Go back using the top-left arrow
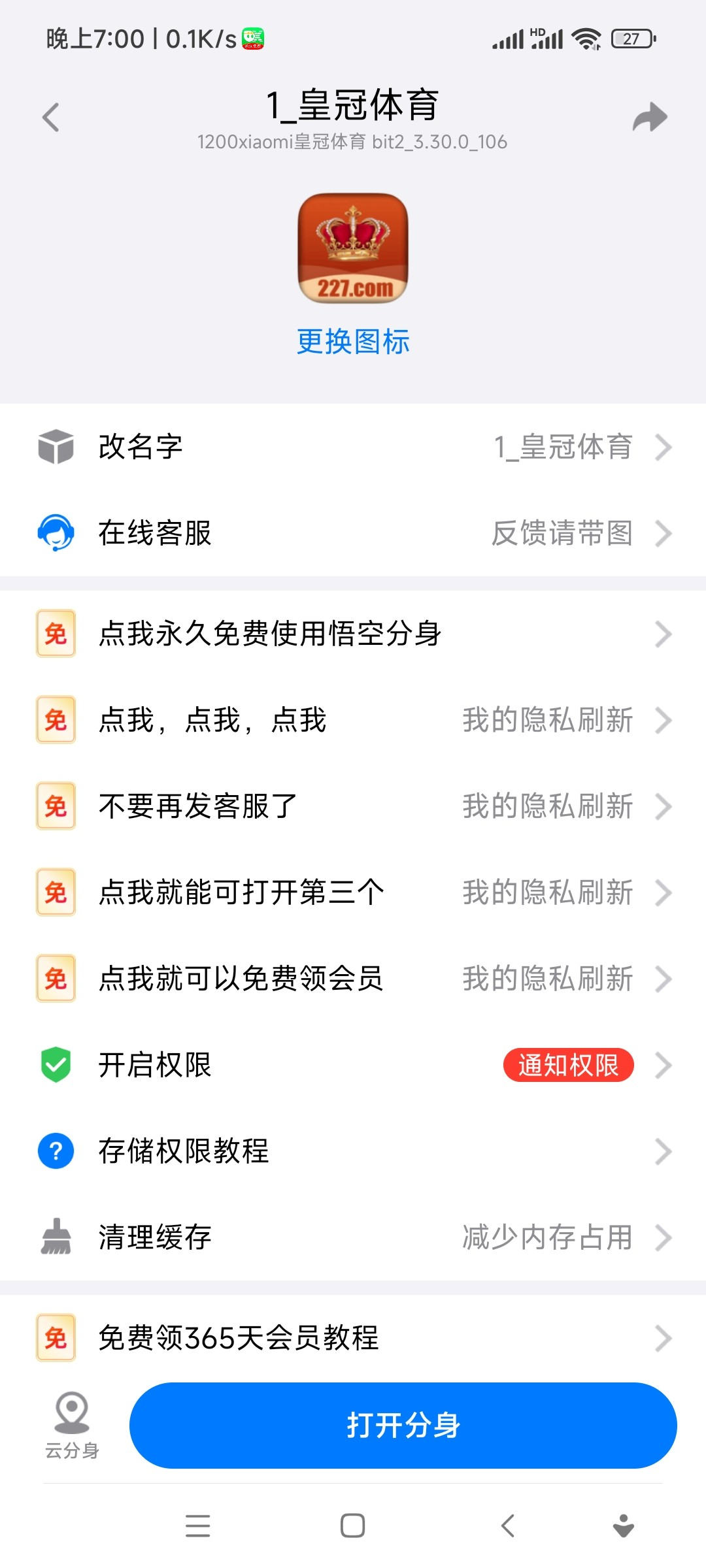The width and height of the screenshot is (706, 1568). click(x=51, y=118)
